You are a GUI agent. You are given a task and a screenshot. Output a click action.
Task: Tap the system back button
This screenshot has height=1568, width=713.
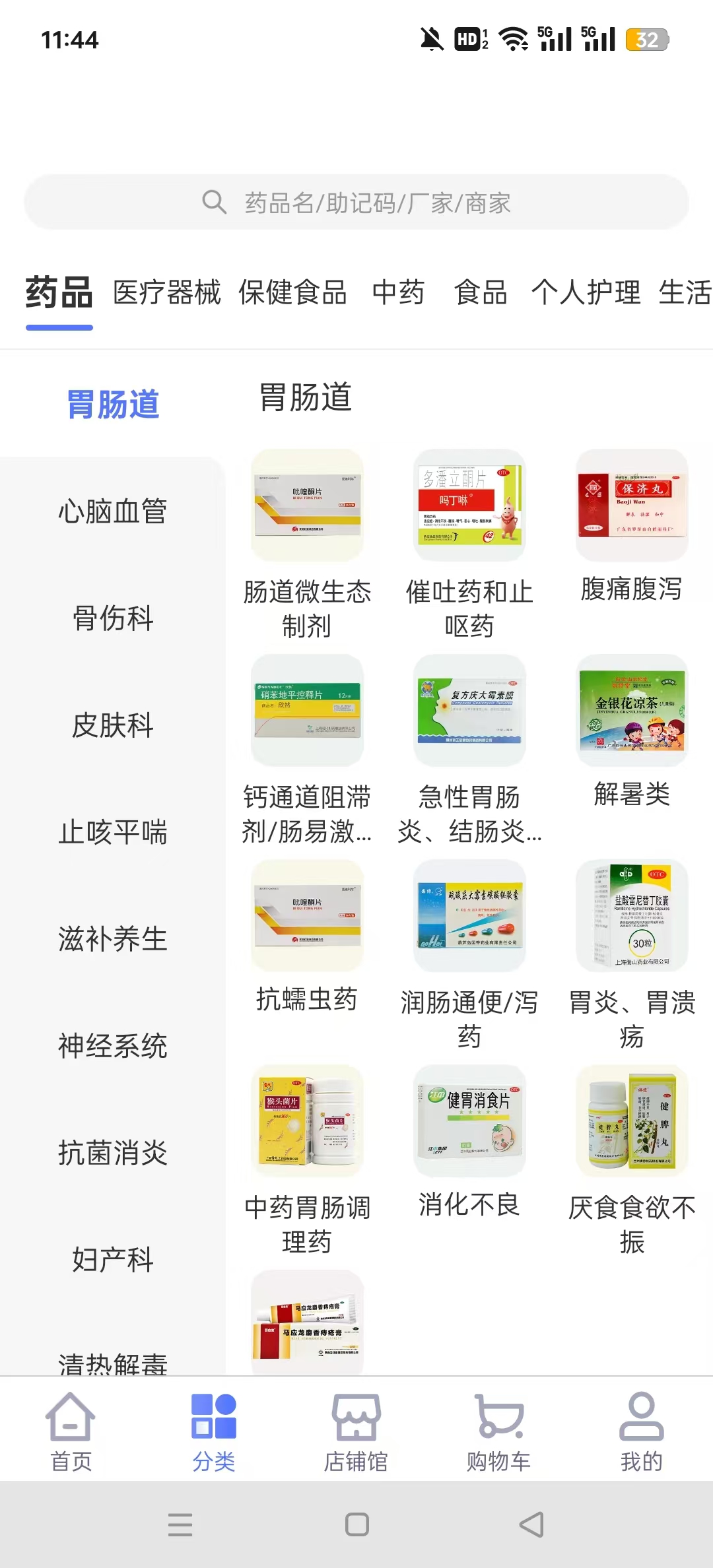pos(532,1524)
